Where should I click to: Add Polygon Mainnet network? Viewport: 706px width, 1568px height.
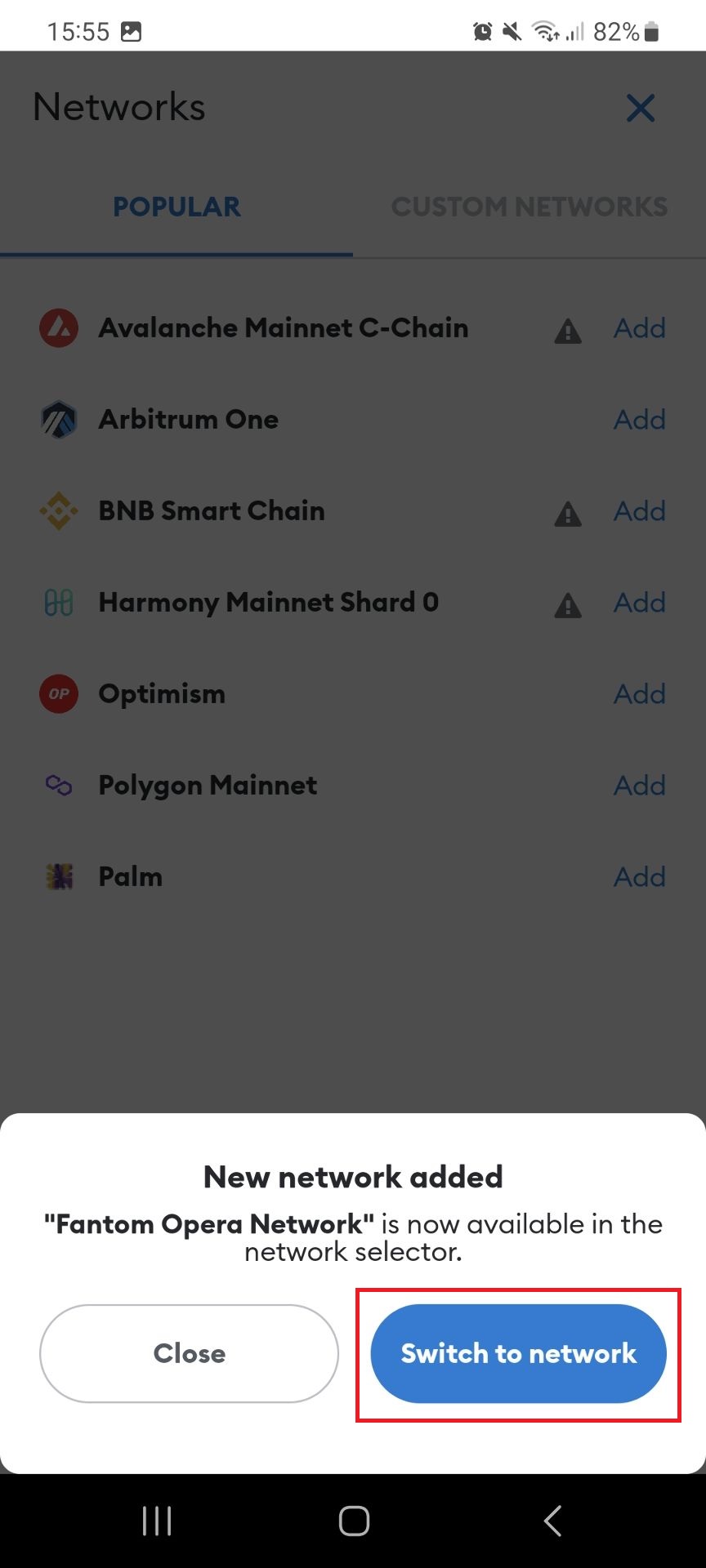(640, 786)
